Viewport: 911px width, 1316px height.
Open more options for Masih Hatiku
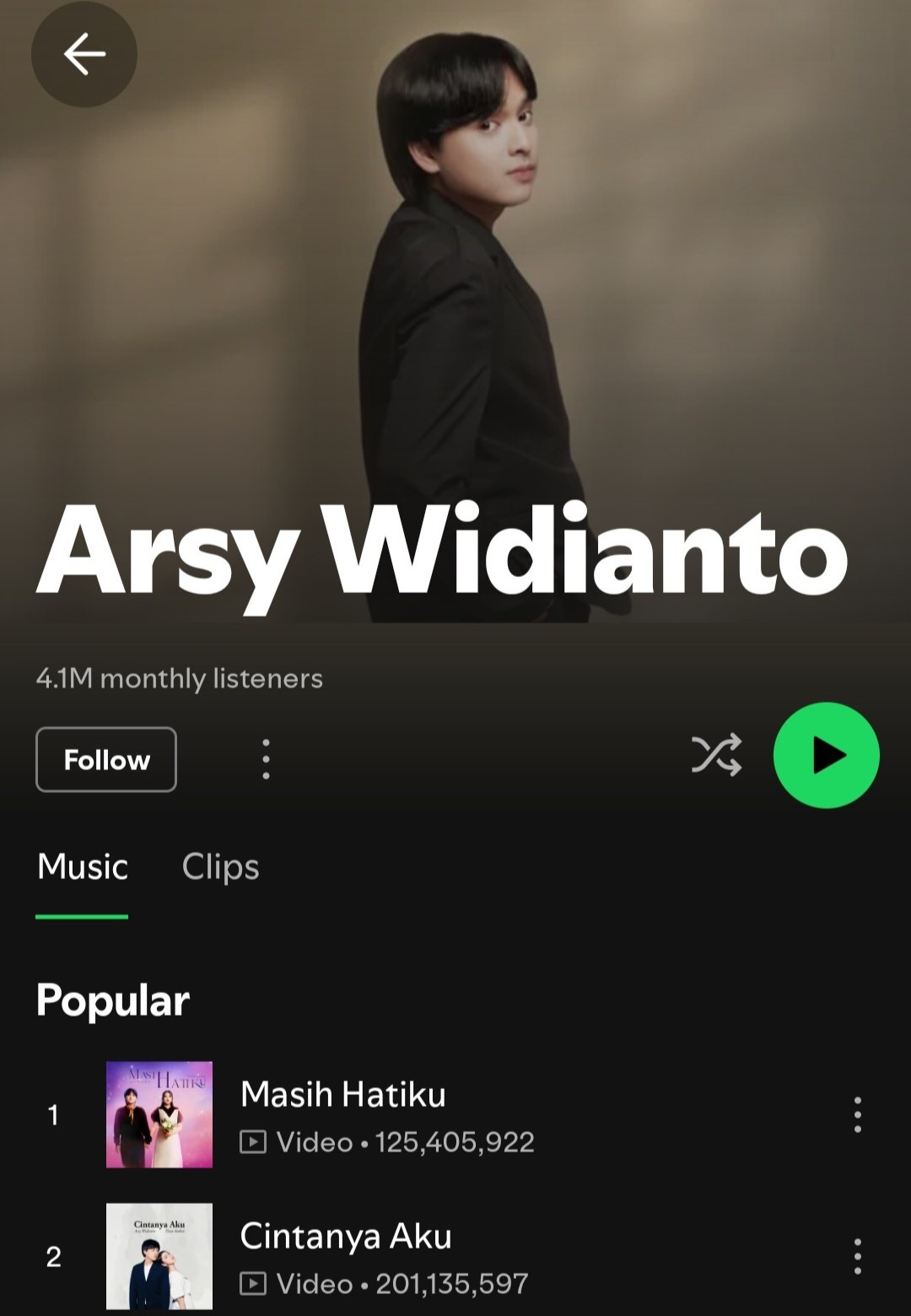point(857,1114)
